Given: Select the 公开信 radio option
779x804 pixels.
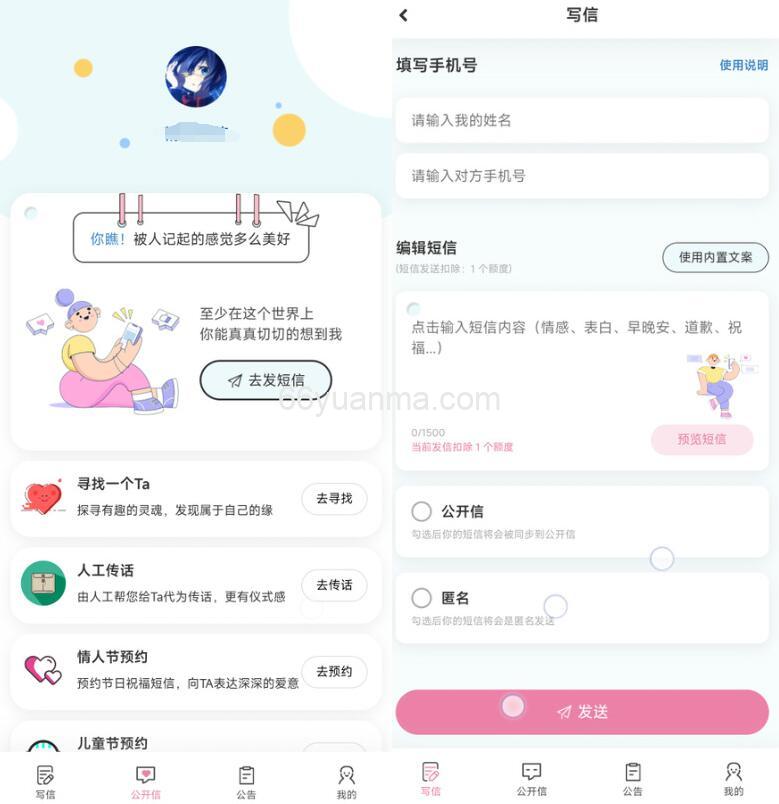Looking at the screenshot, I should coord(422,511).
